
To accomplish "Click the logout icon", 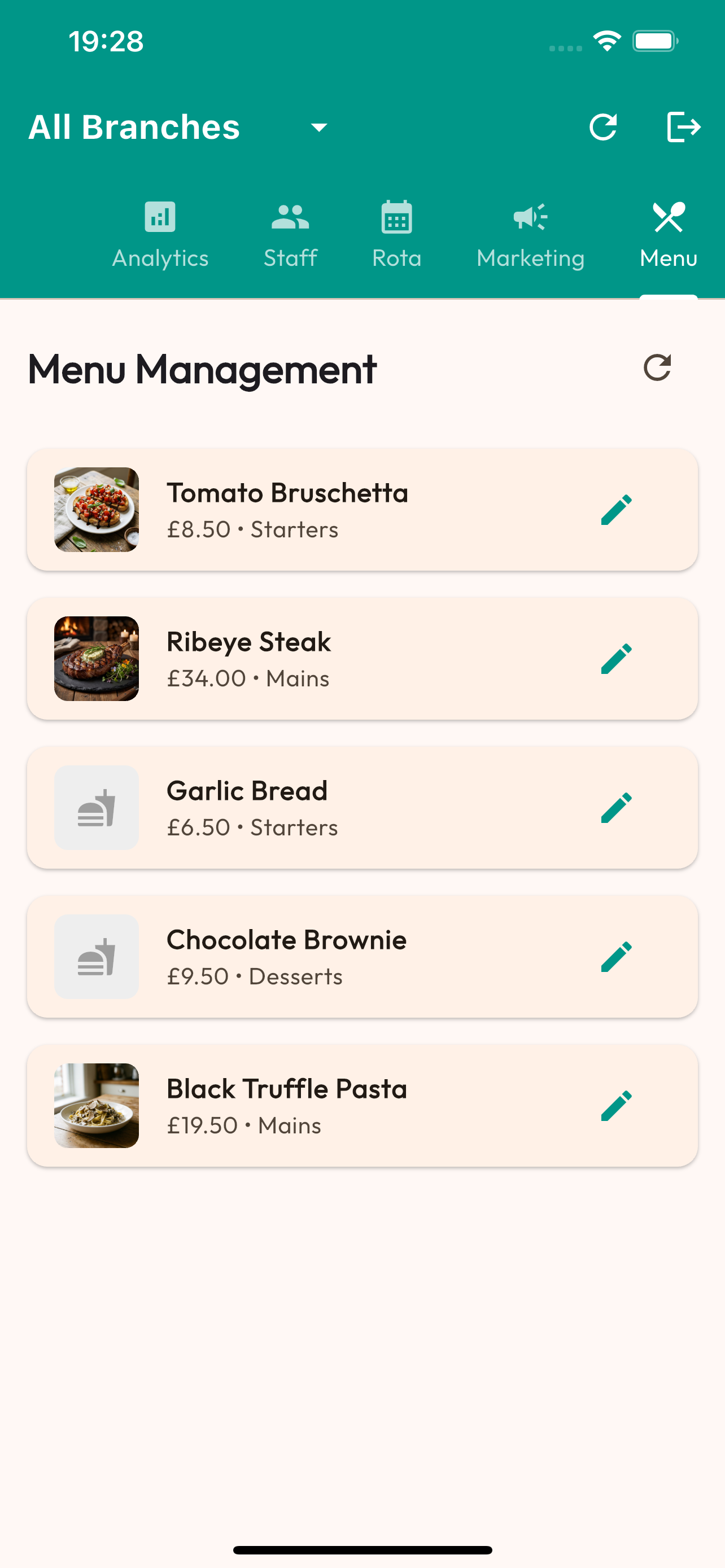I will coord(684,126).
